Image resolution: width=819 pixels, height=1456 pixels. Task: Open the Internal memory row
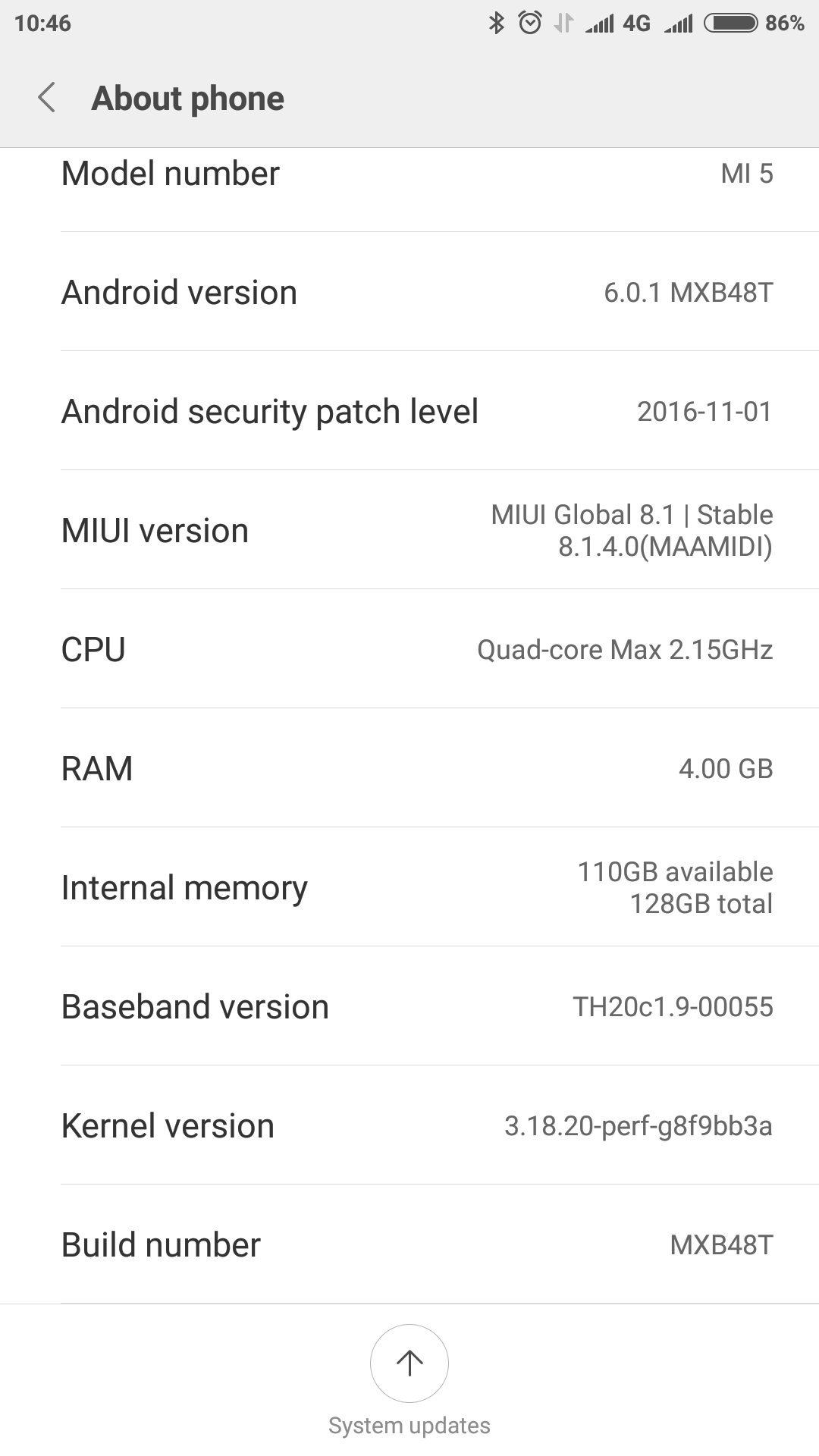[409, 887]
